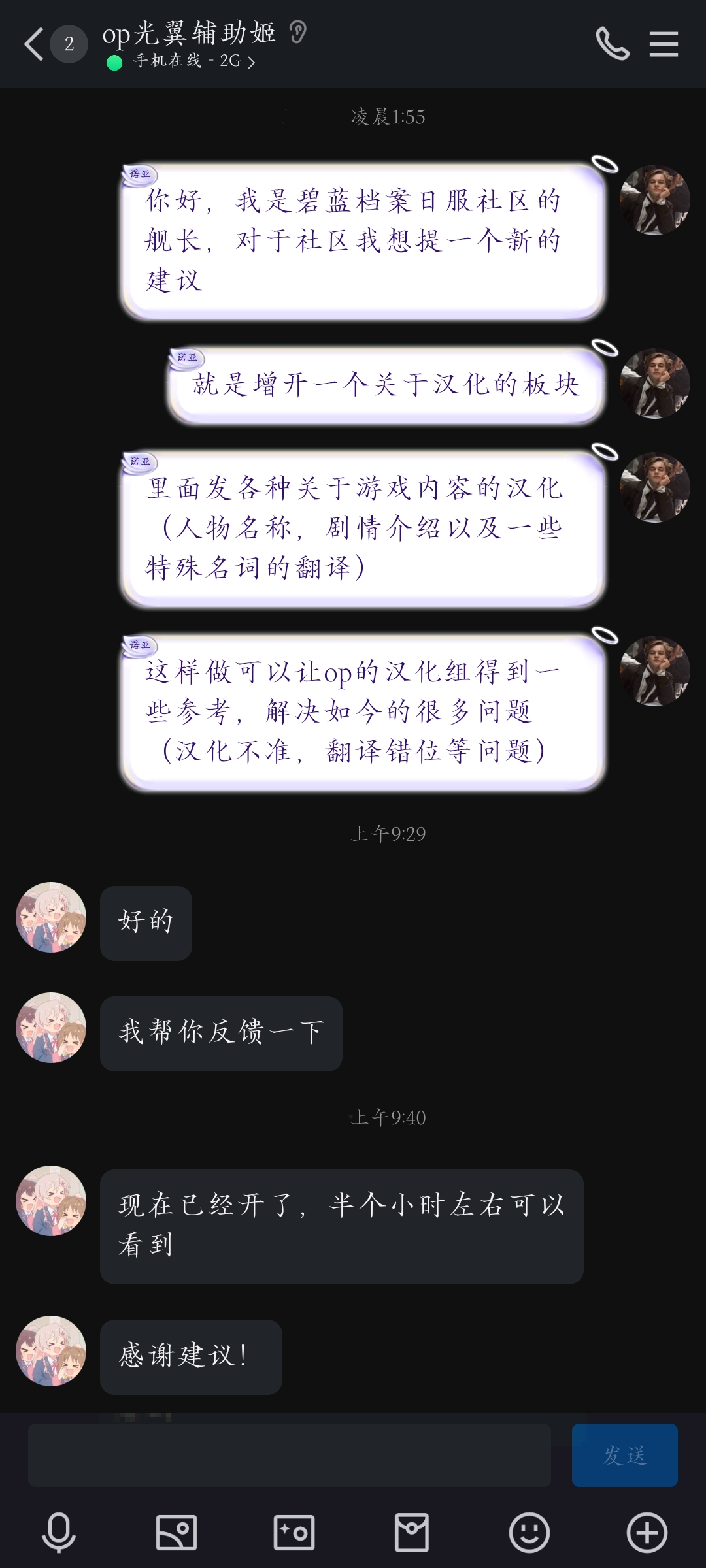706x1568 pixels.
Task: Open the camera to take a photo
Action: 294,1532
